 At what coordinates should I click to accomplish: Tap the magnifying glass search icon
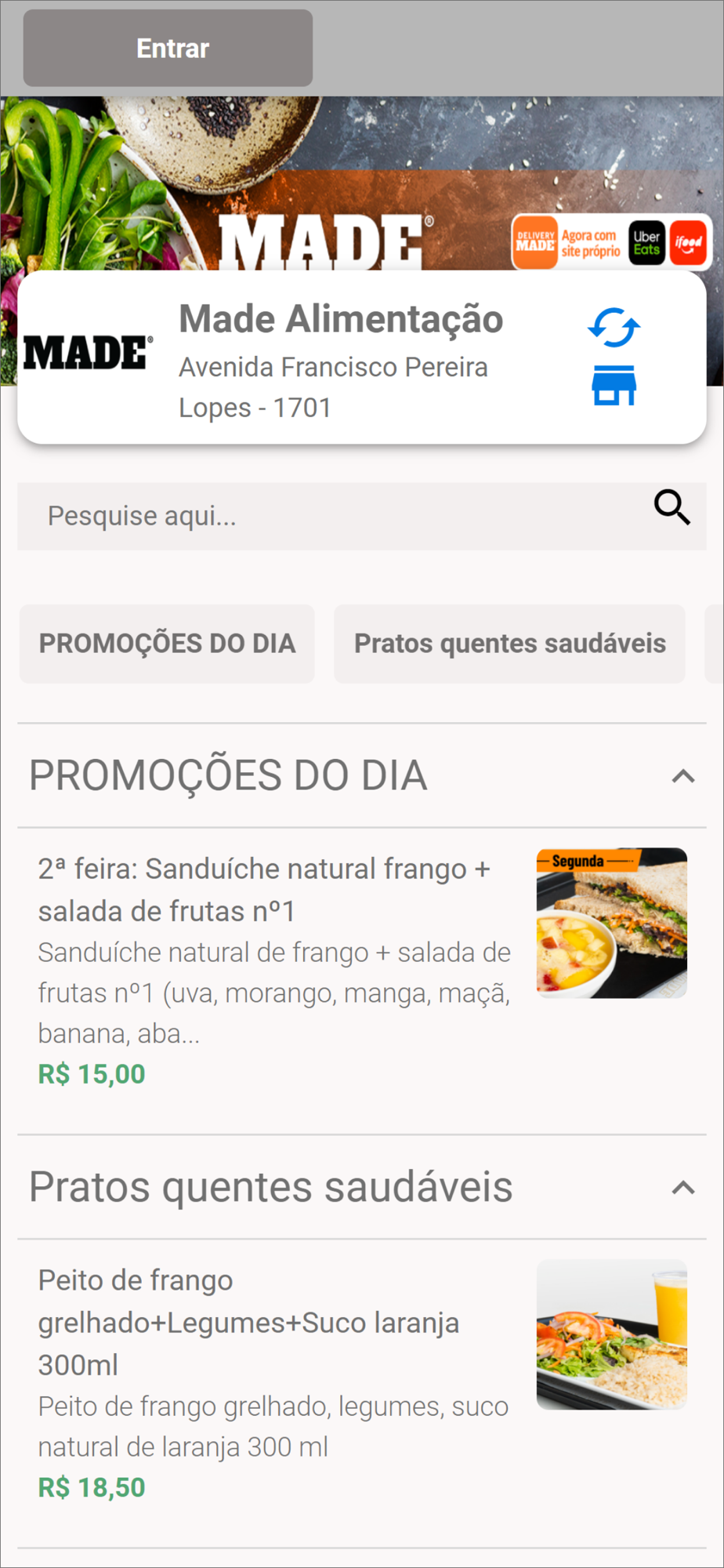672,508
